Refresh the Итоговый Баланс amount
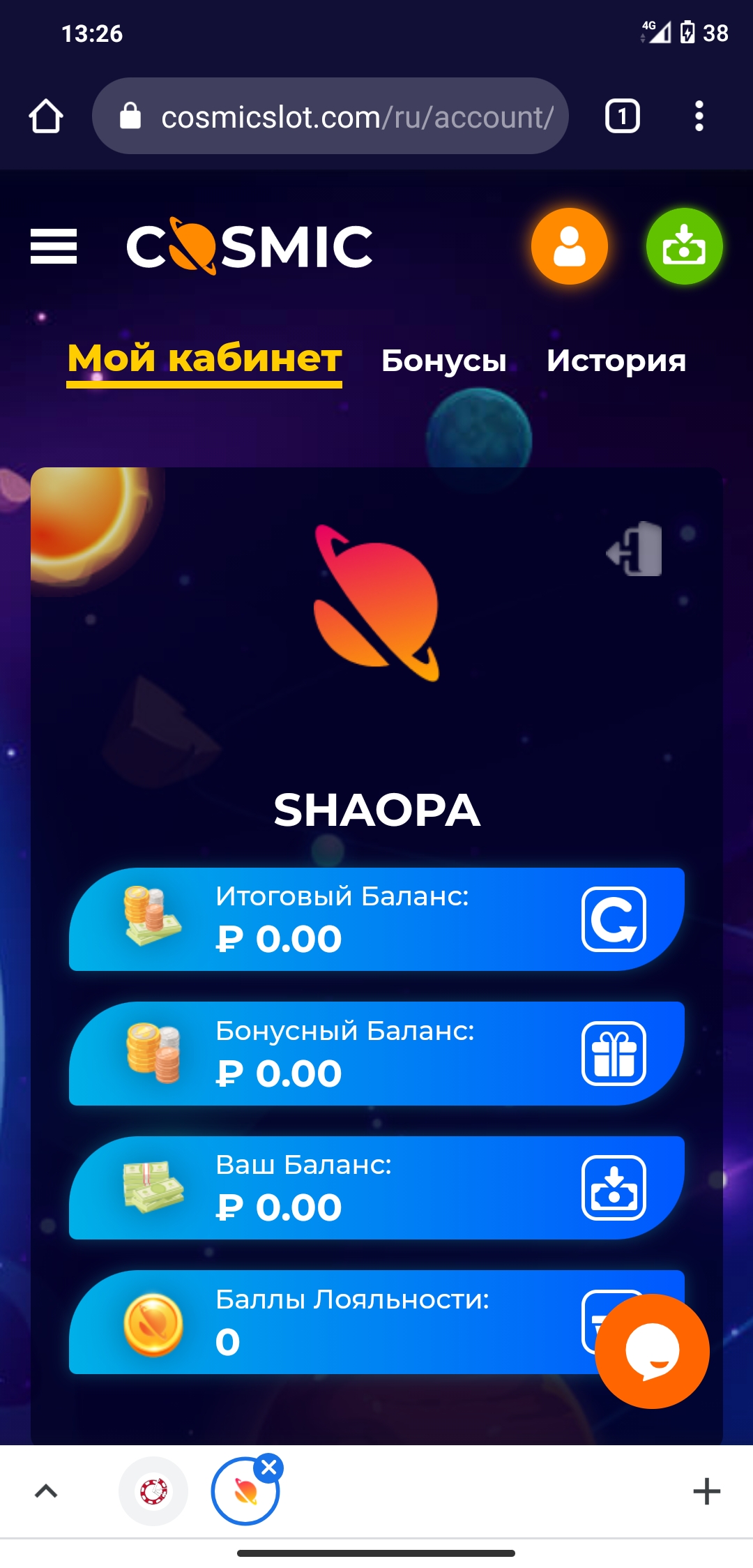 [614, 919]
